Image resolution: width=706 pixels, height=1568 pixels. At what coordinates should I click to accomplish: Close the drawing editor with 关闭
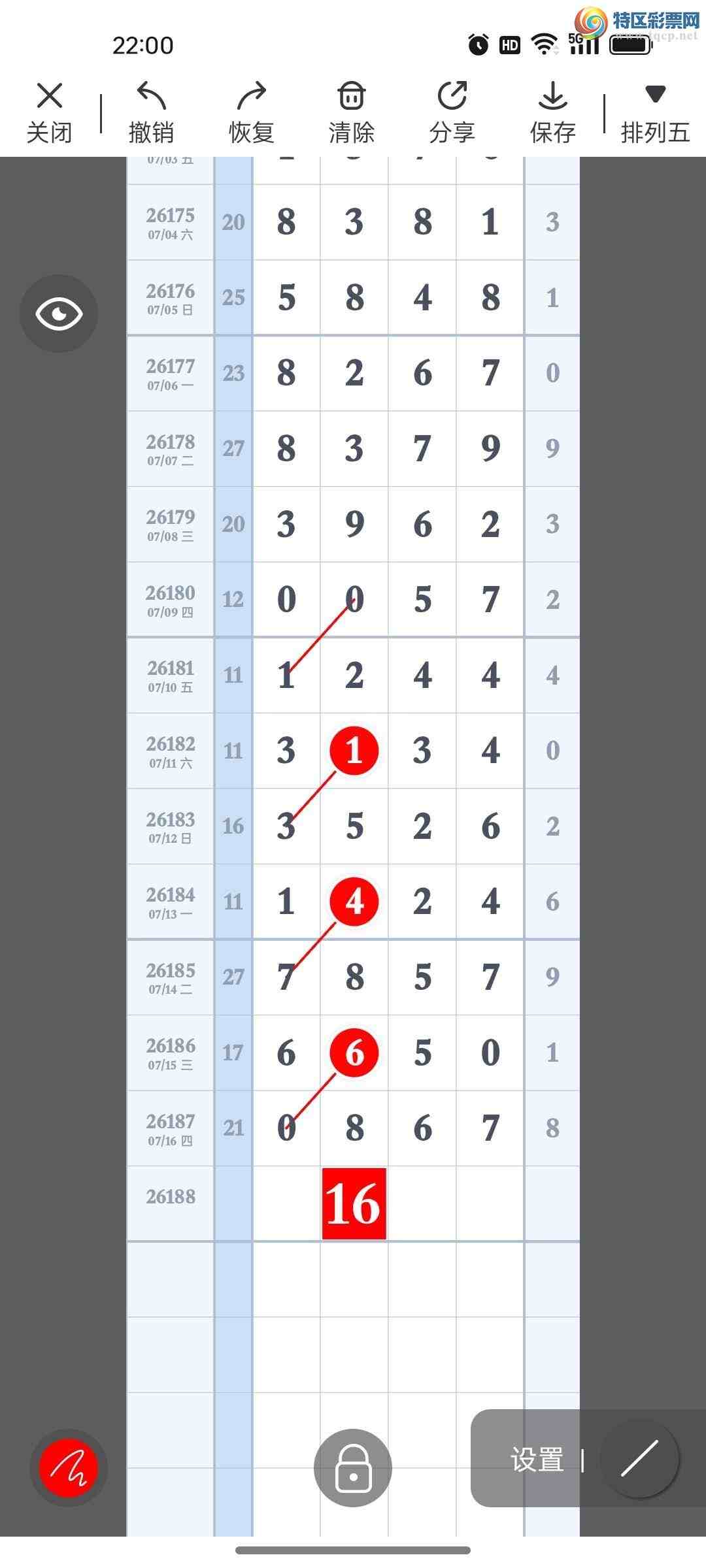click(x=49, y=112)
